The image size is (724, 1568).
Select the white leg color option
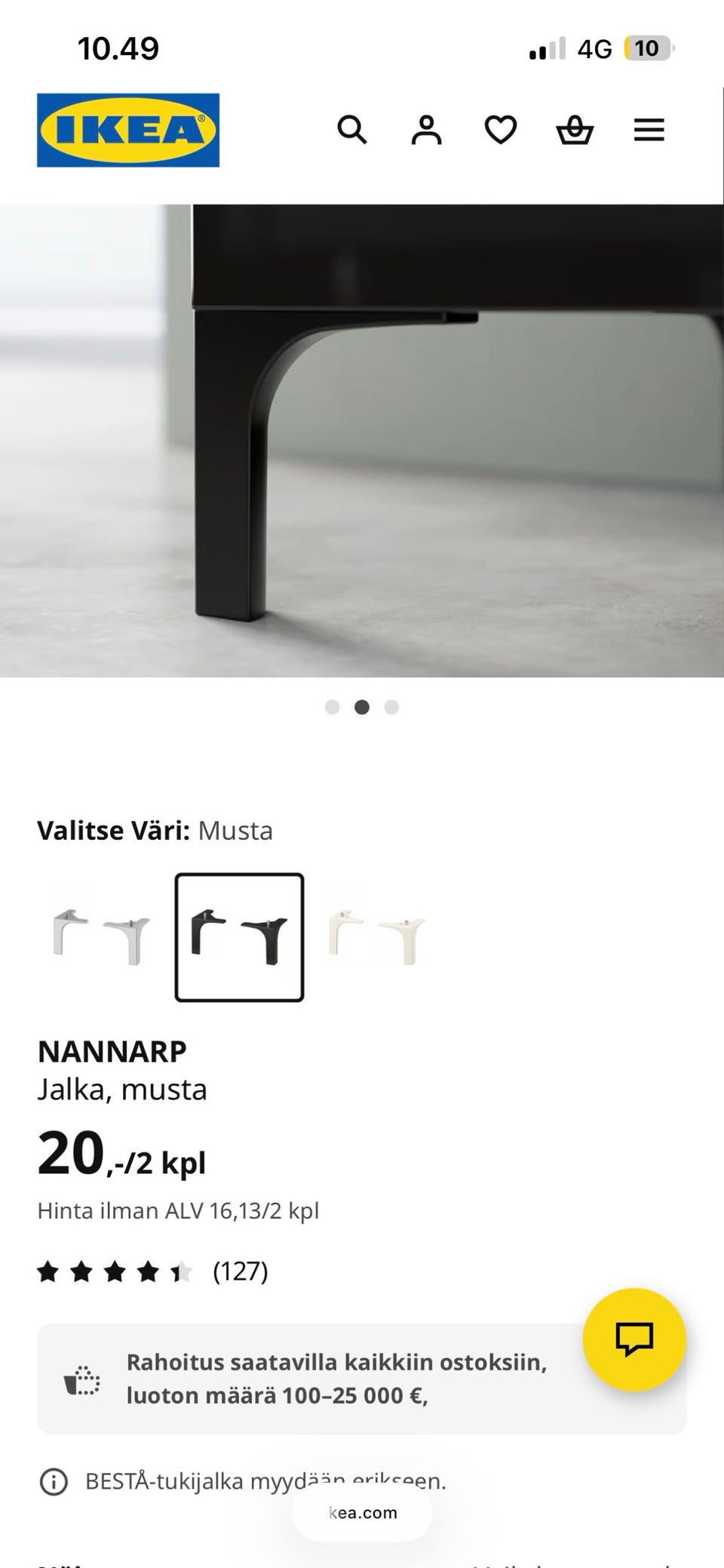tap(377, 937)
